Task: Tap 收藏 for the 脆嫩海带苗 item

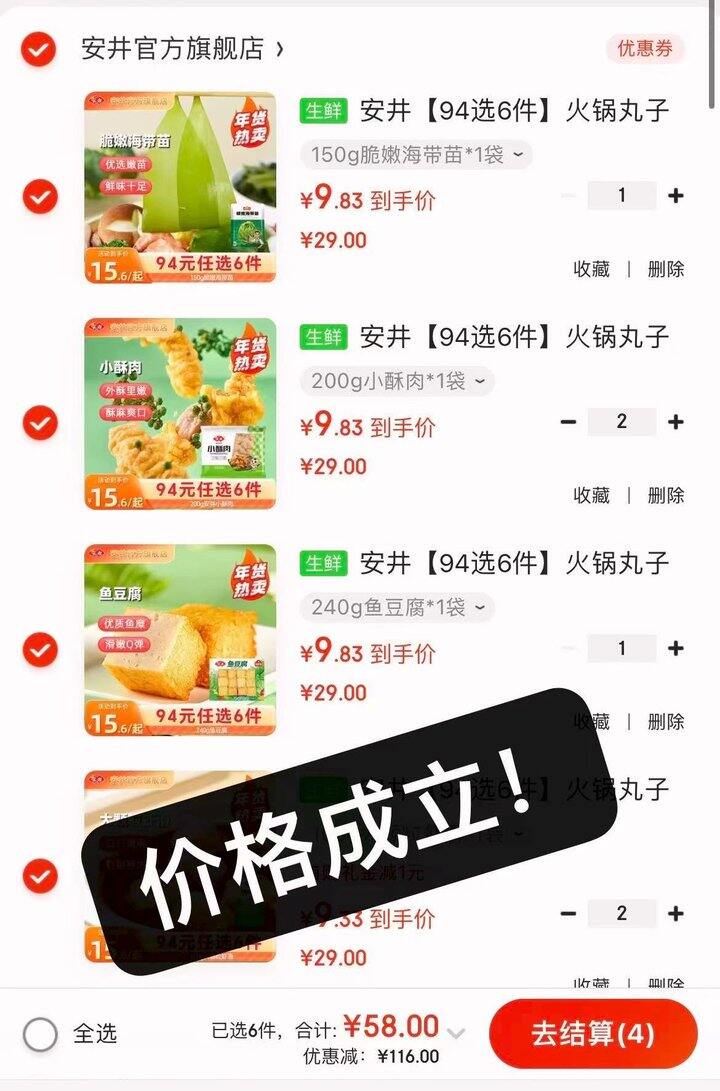Action: point(591,269)
